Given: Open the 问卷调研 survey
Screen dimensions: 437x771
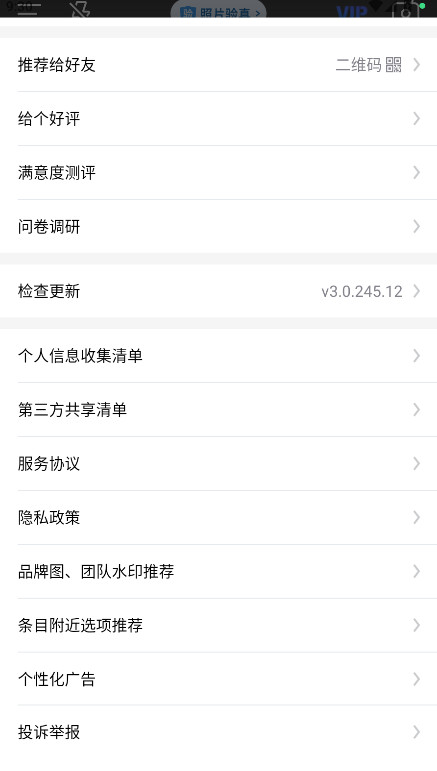Looking at the screenshot, I should (x=218, y=226).
